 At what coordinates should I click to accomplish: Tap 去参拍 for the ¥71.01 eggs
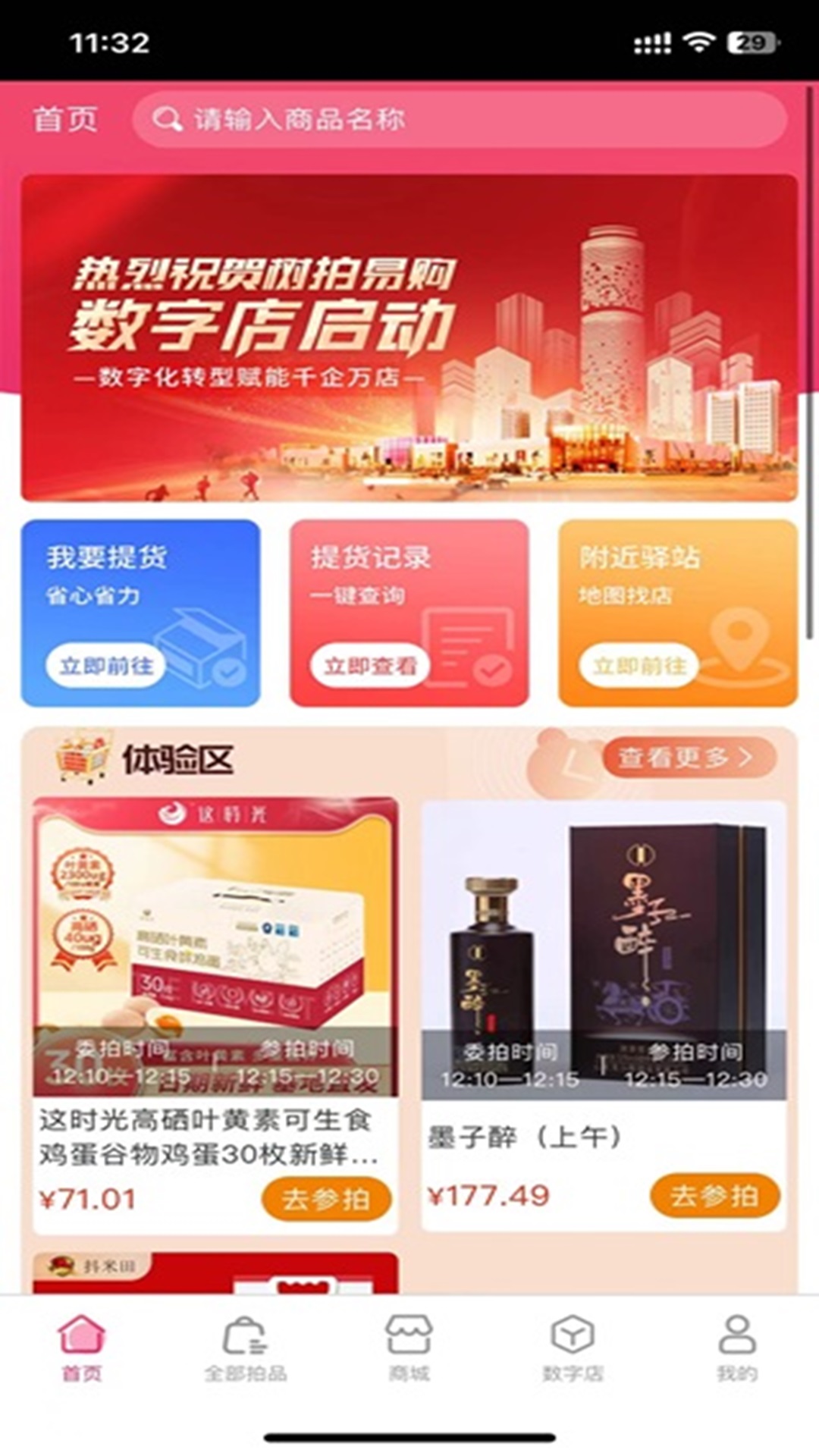coord(327,1199)
